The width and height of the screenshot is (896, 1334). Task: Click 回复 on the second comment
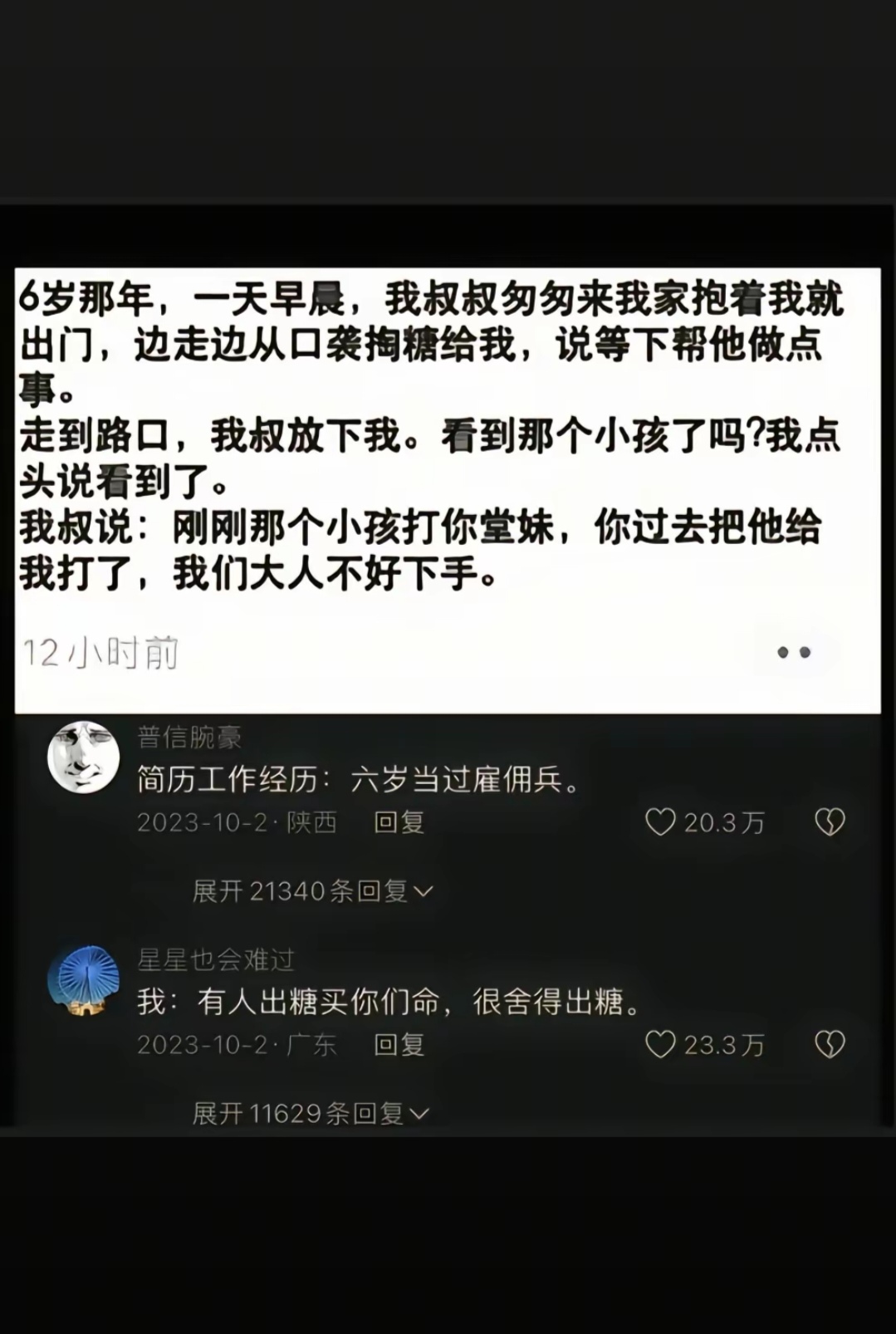399,1046
